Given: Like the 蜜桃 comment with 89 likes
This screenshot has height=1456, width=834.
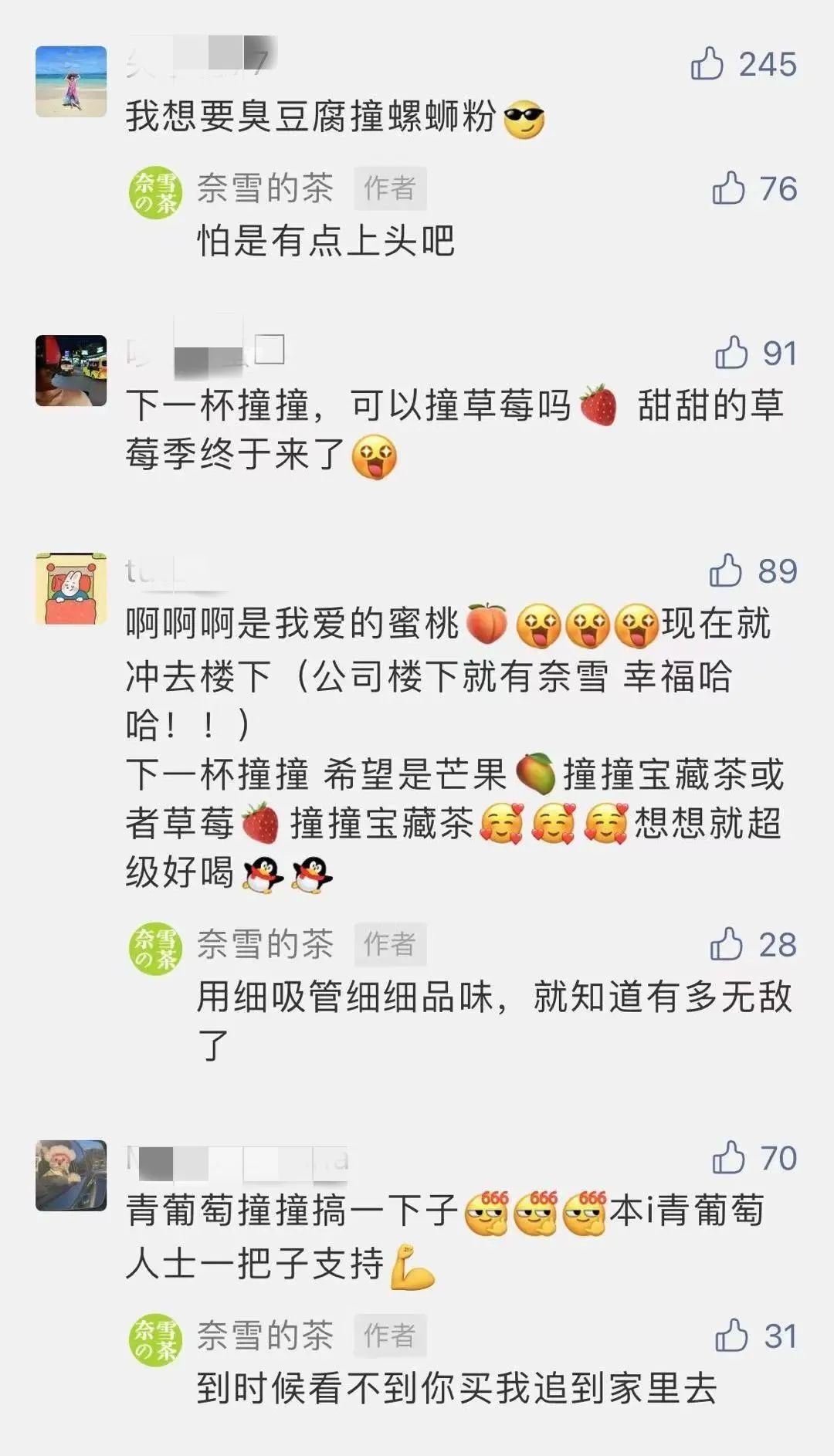Looking at the screenshot, I should [x=726, y=571].
